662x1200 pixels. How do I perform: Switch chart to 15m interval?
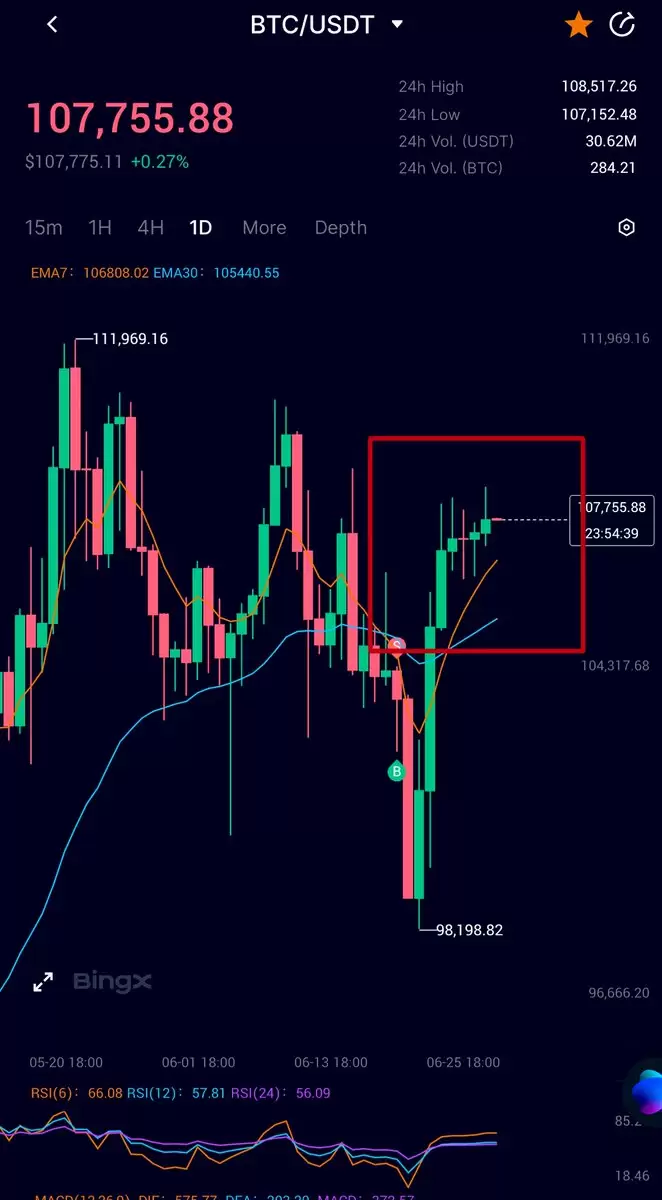(43, 228)
